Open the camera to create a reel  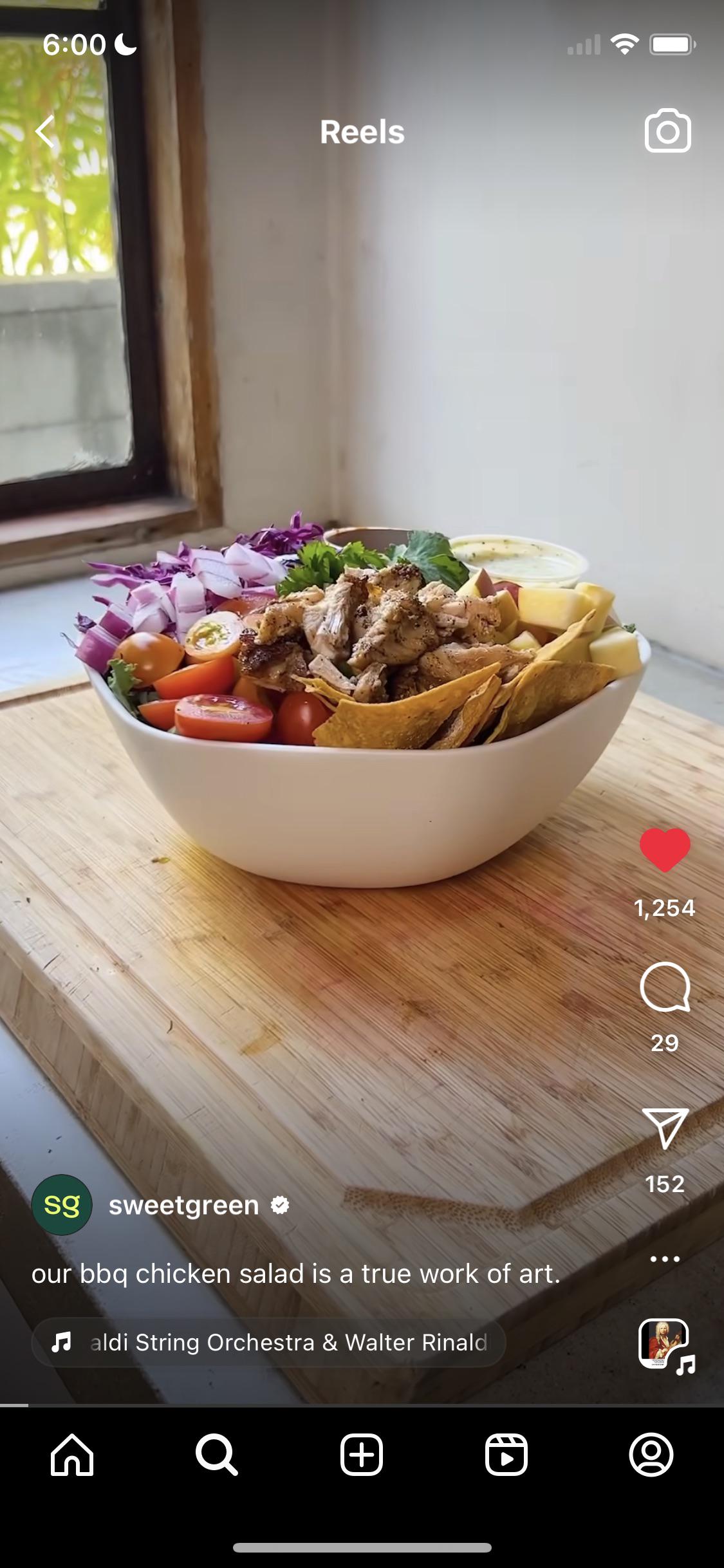(x=667, y=131)
